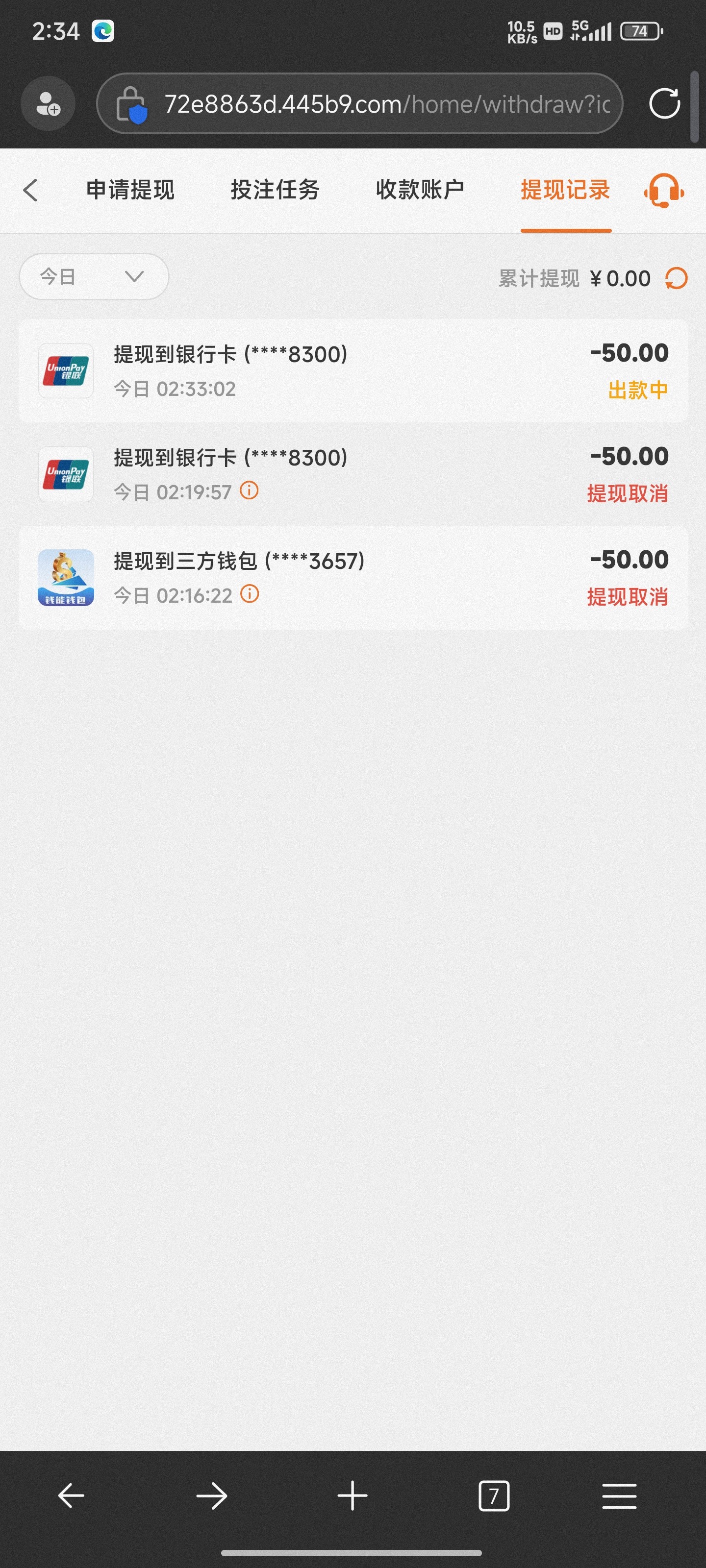Go back using the page's back arrow
This screenshot has width=706, height=1568.
click(30, 190)
